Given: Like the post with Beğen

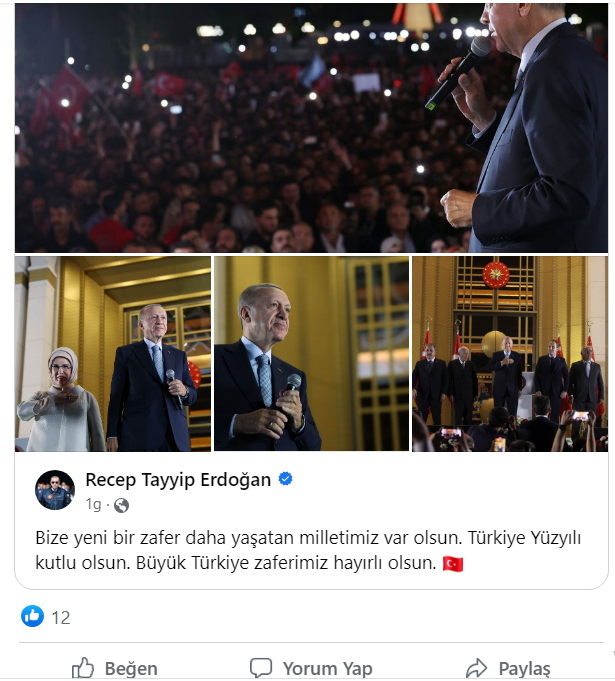Looking at the screenshot, I should pos(114,668).
